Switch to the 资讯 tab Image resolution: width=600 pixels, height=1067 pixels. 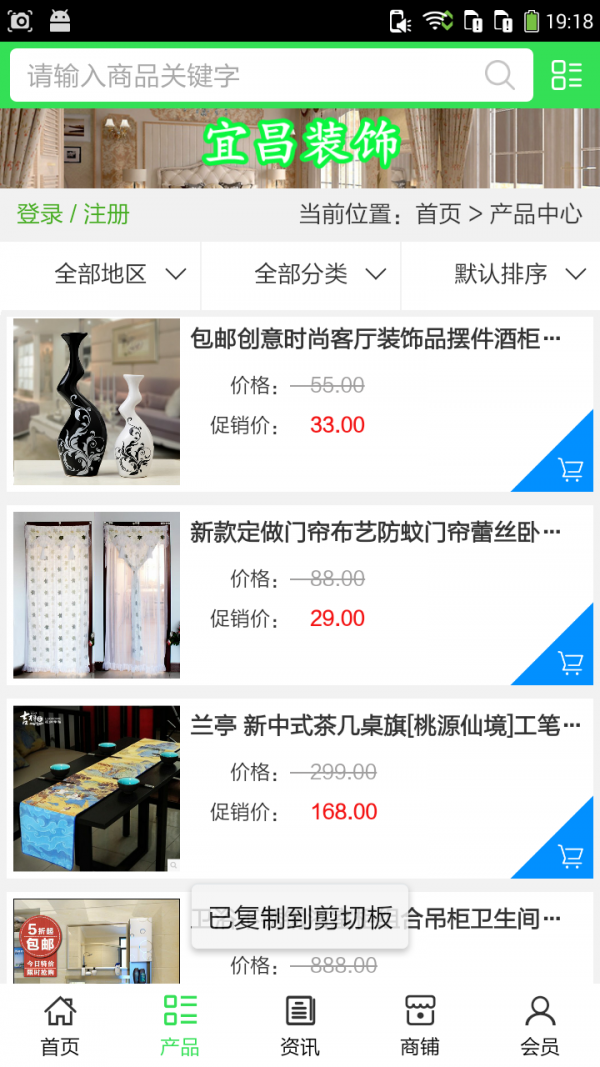pos(300,1025)
